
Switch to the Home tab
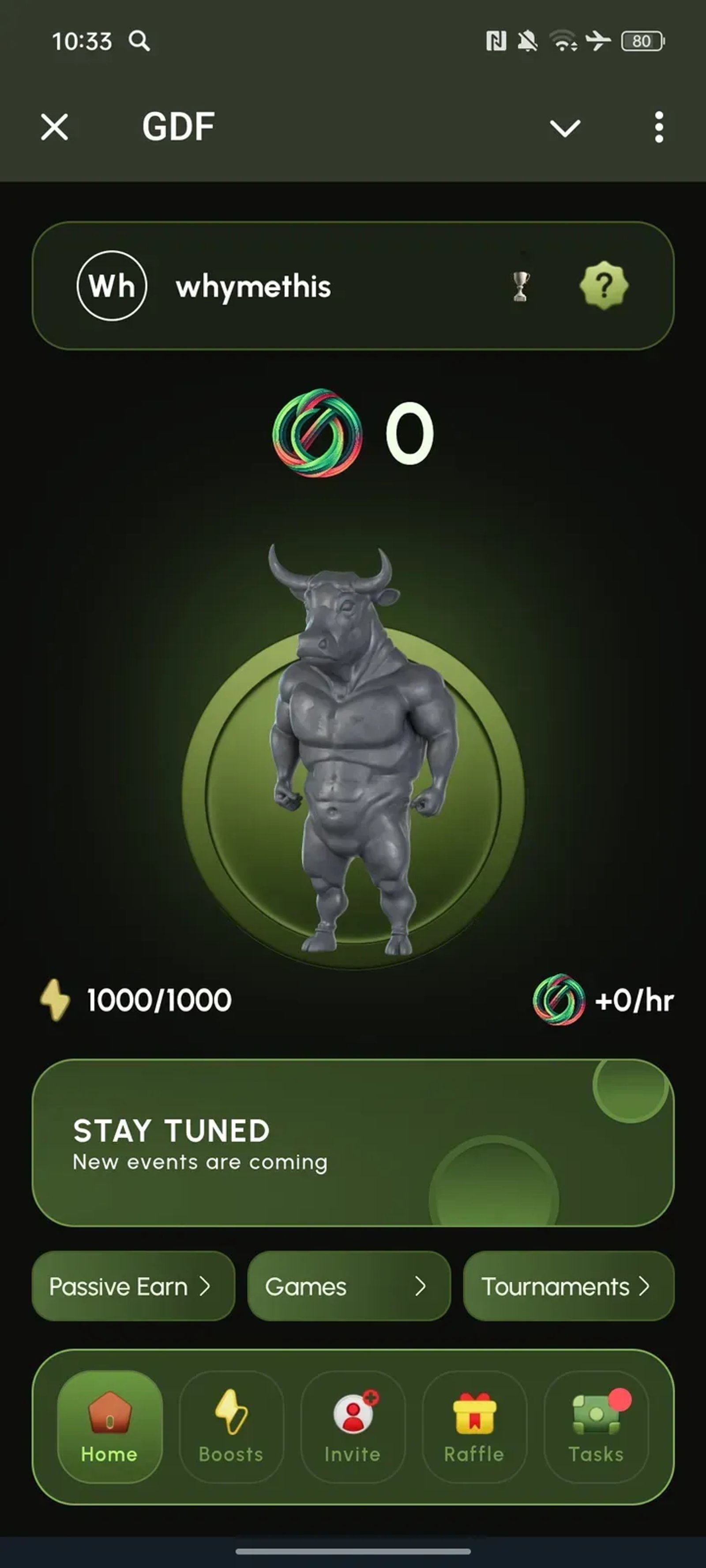109,1427
